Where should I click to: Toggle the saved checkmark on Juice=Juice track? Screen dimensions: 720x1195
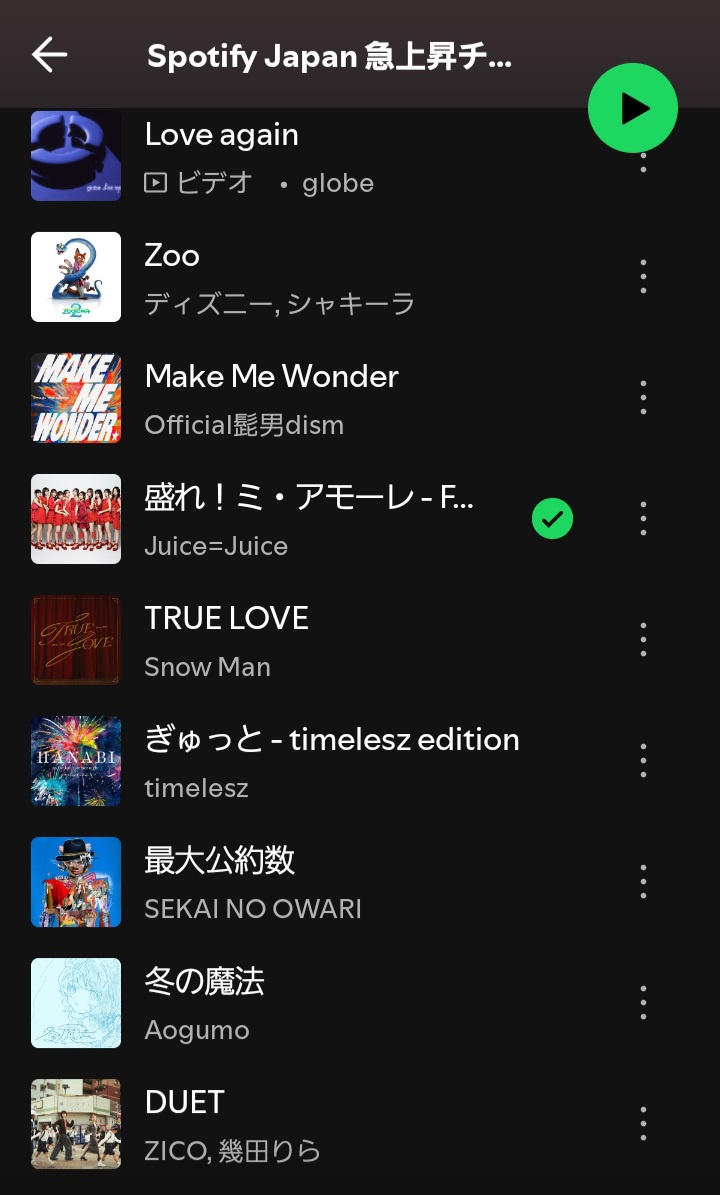click(x=552, y=518)
